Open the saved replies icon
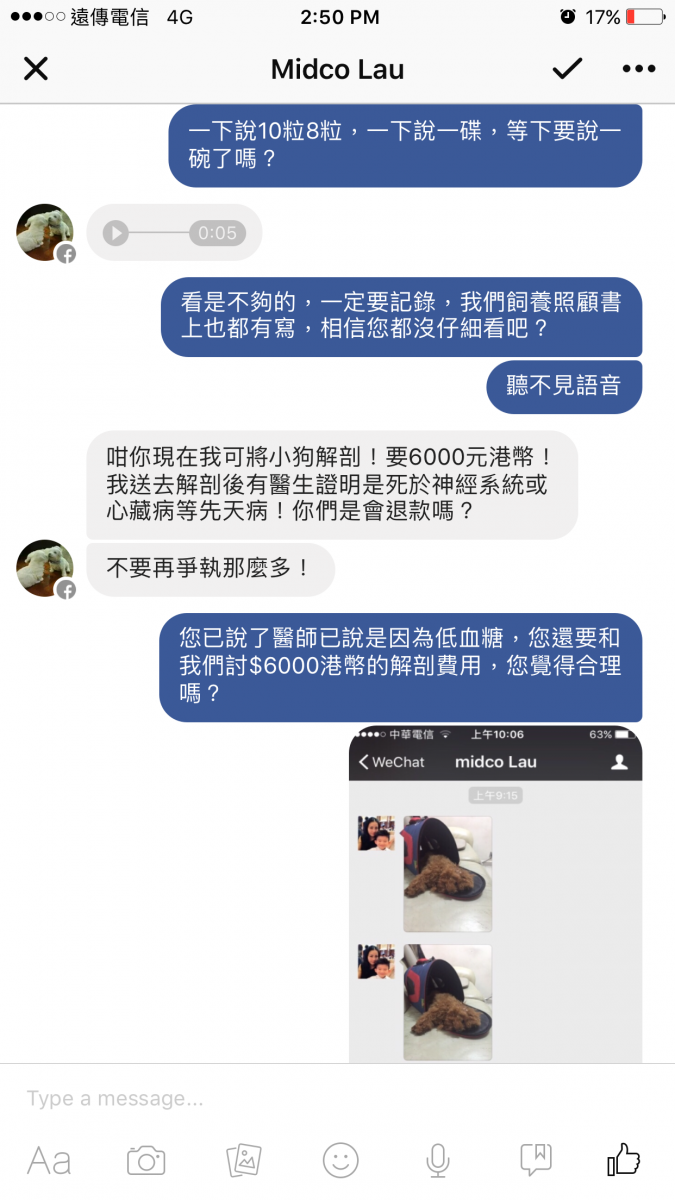This screenshot has width=675, height=1200. tap(536, 1160)
